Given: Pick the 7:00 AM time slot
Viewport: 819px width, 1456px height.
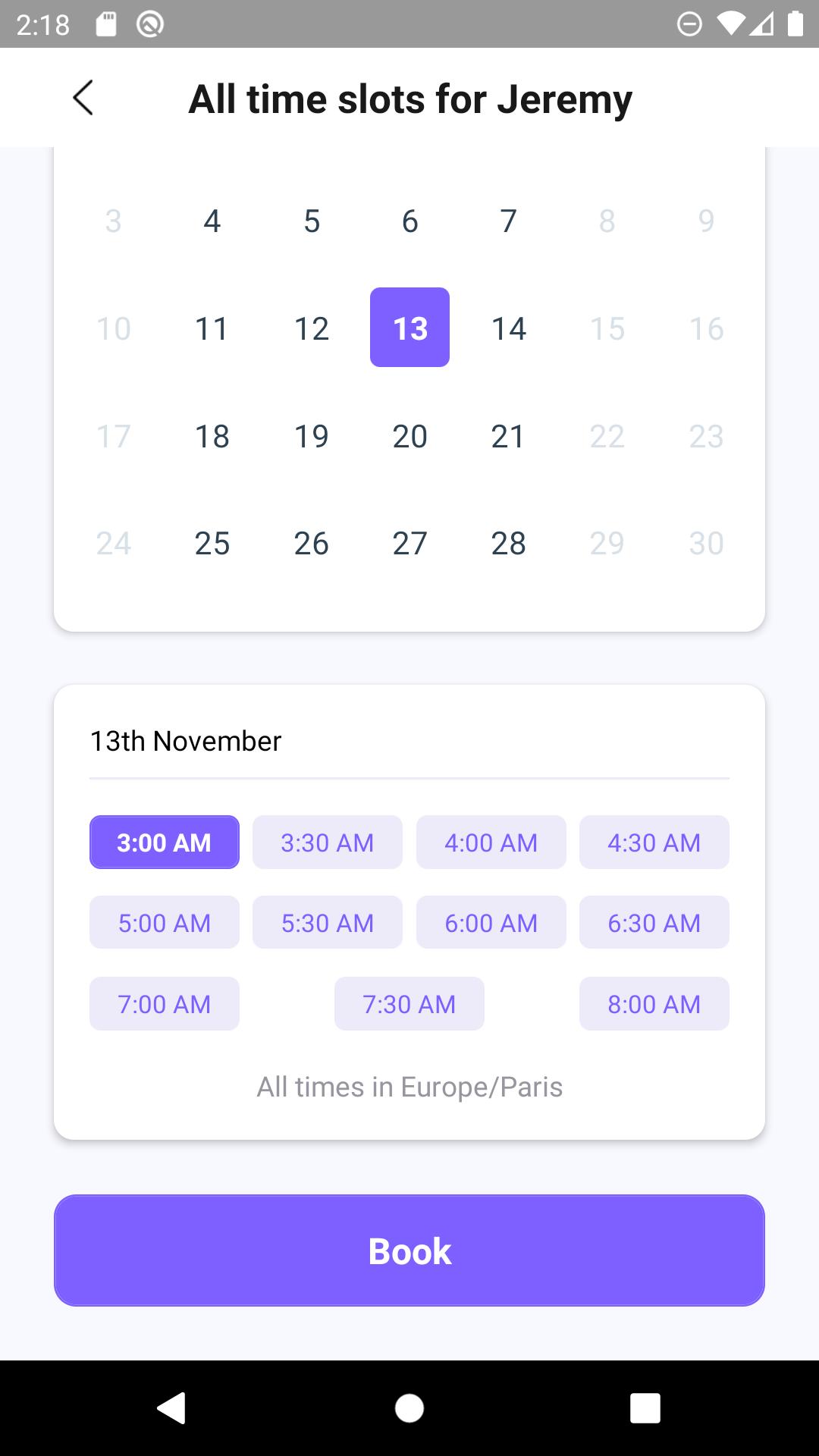Looking at the screenshot, I should tap(165, 1004).
